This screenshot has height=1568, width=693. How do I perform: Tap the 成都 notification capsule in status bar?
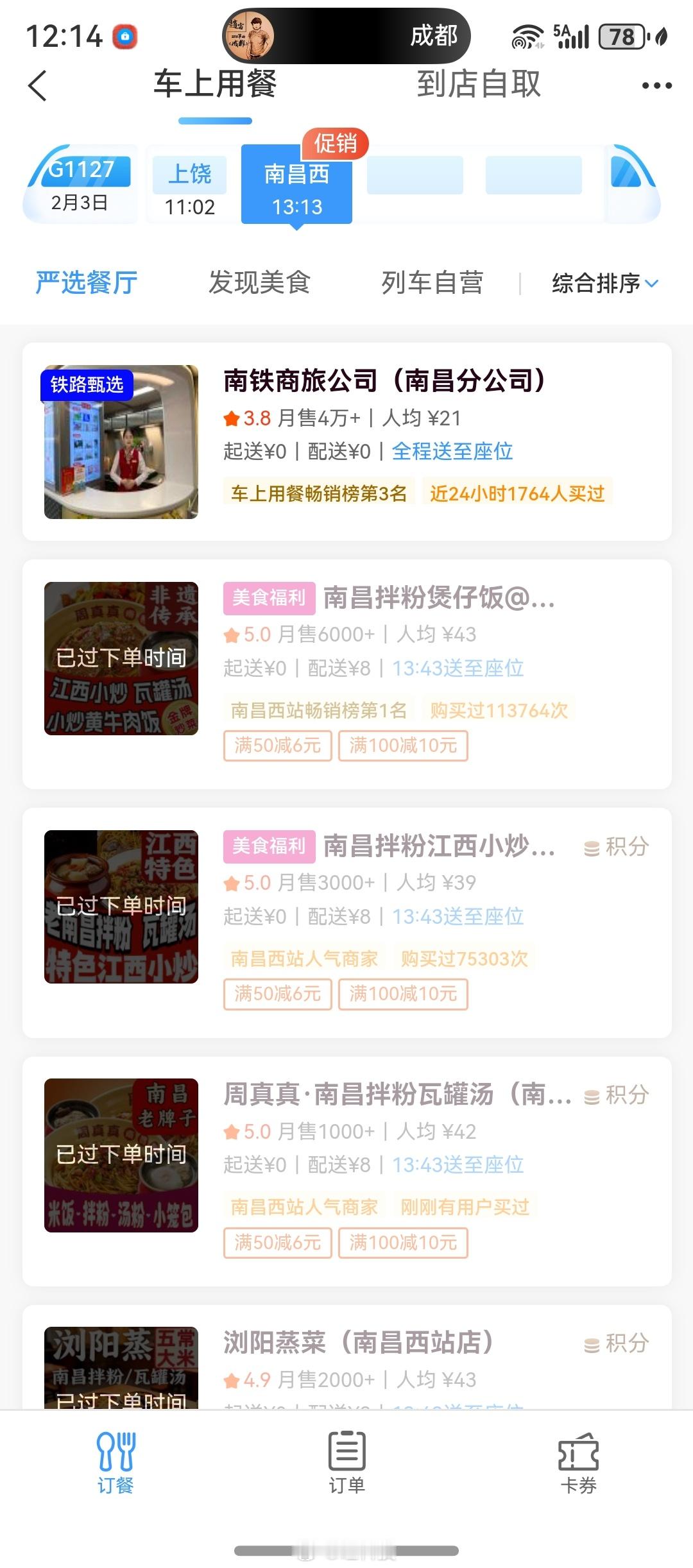pyautogui.click(x=434, y=37)
